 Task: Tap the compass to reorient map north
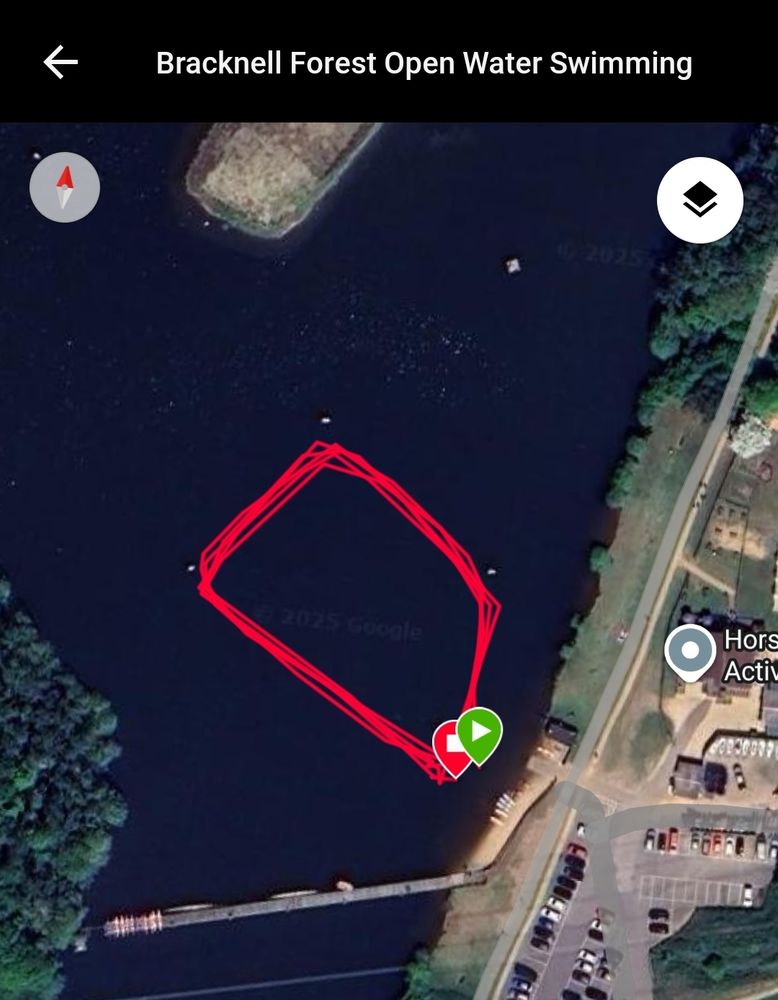click(65, 187)
